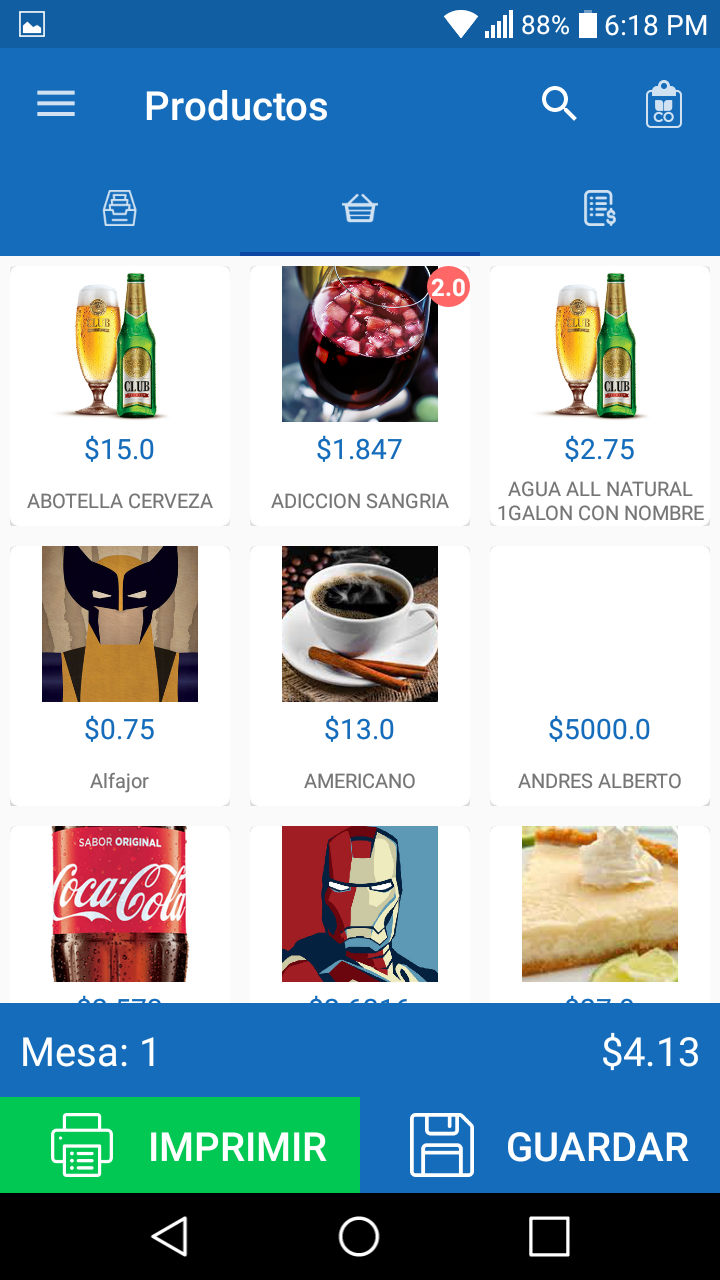The height and width of the screenshot is (1280, 720).
Task: Switch to the basket tab
Action: 360,208
